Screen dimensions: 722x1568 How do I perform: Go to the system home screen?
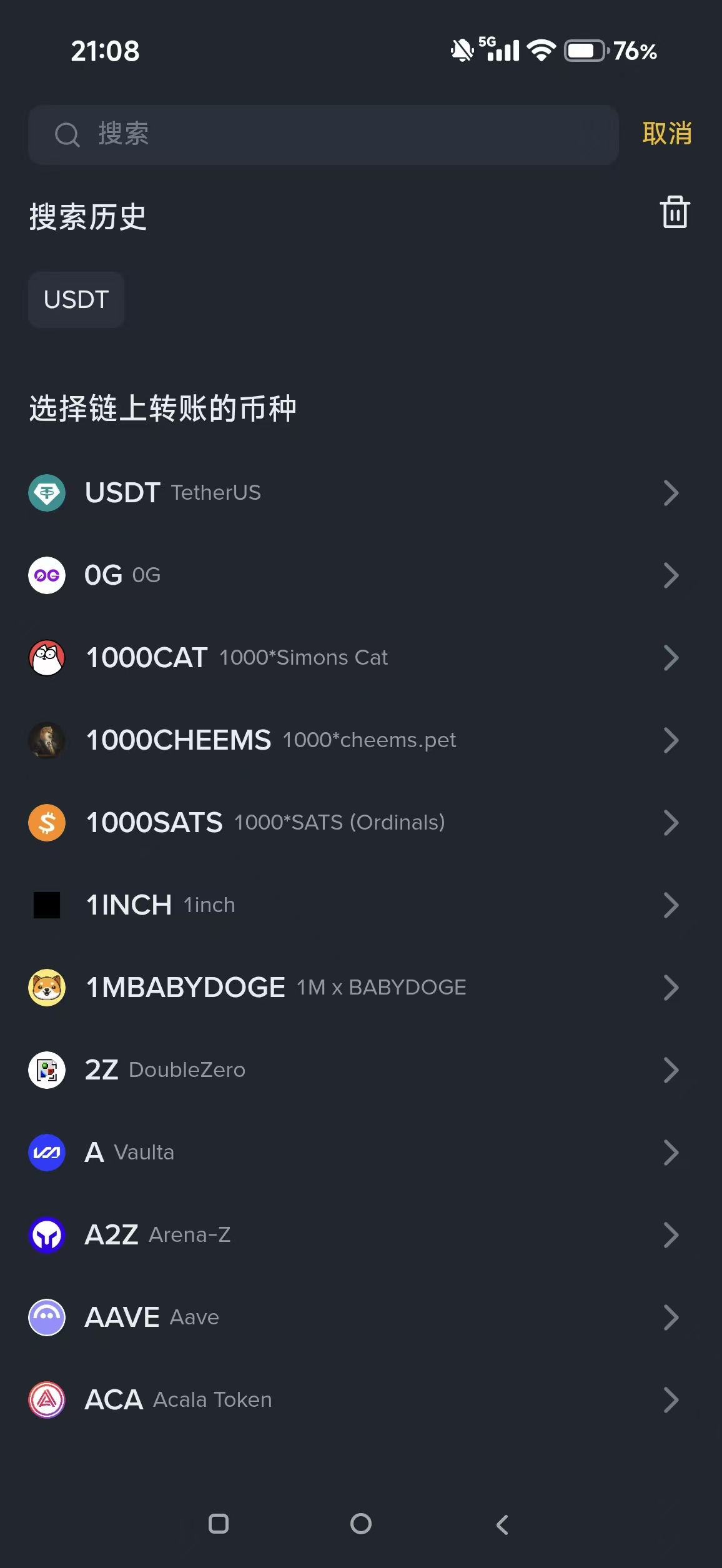(x=361, y=1524)
